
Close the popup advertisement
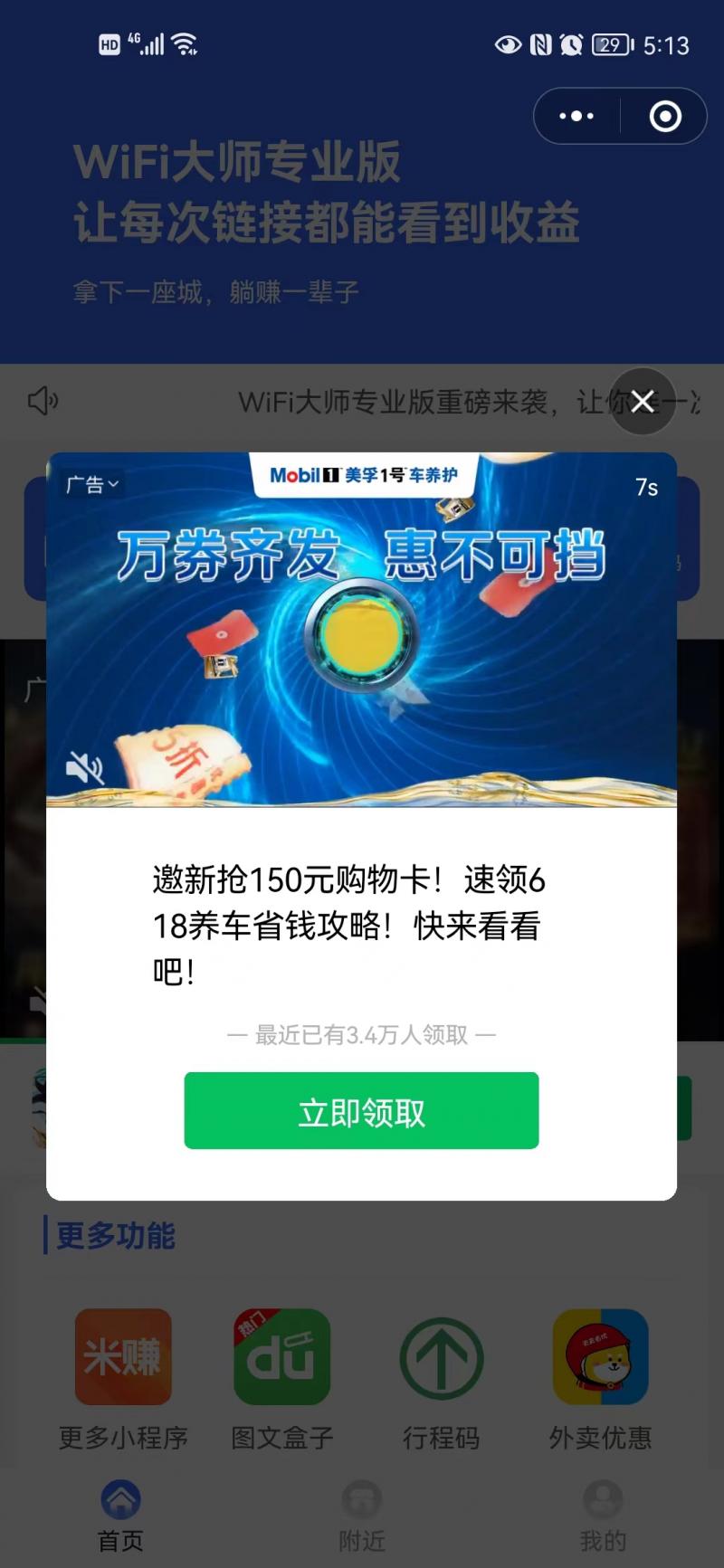[x=642, y=402]
